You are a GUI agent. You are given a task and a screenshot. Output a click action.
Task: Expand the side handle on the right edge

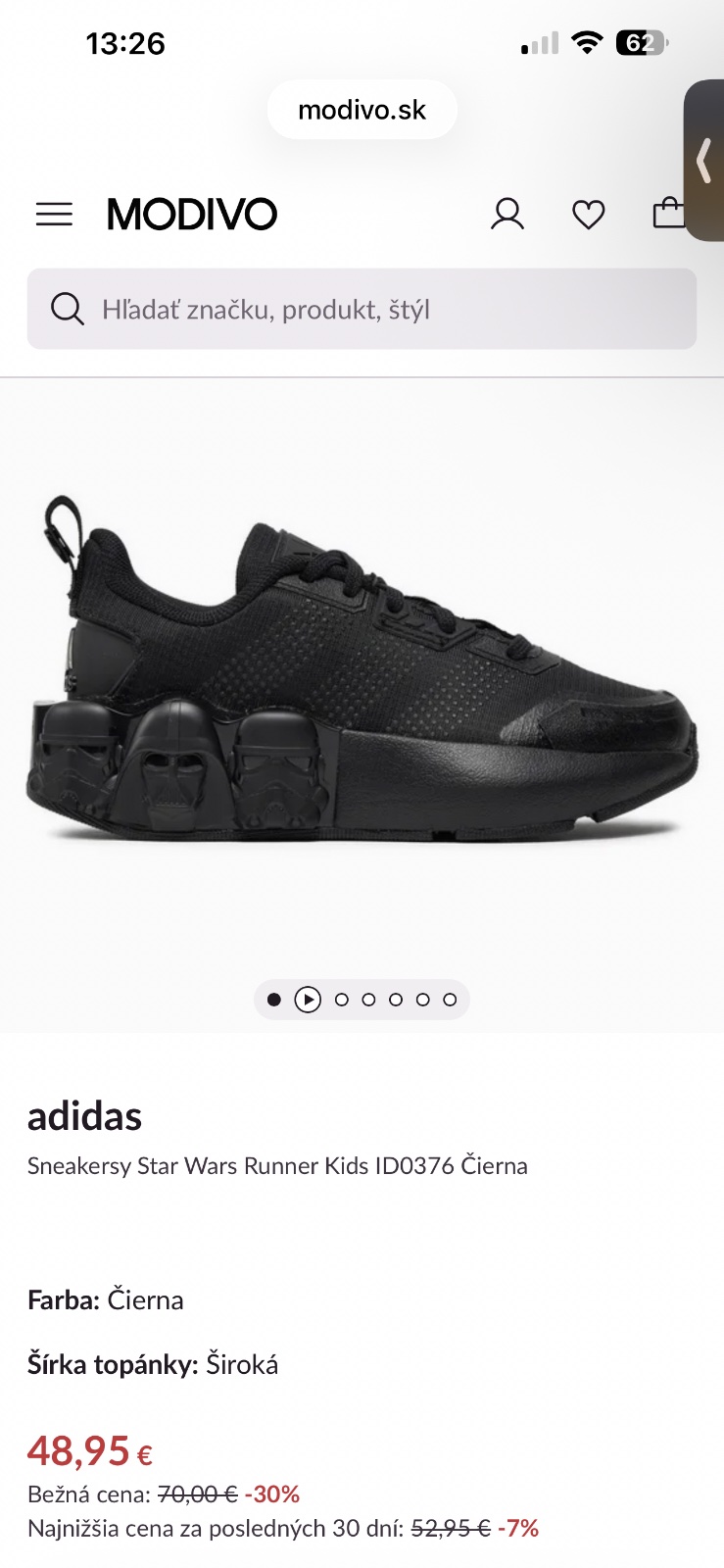[704, 161]
